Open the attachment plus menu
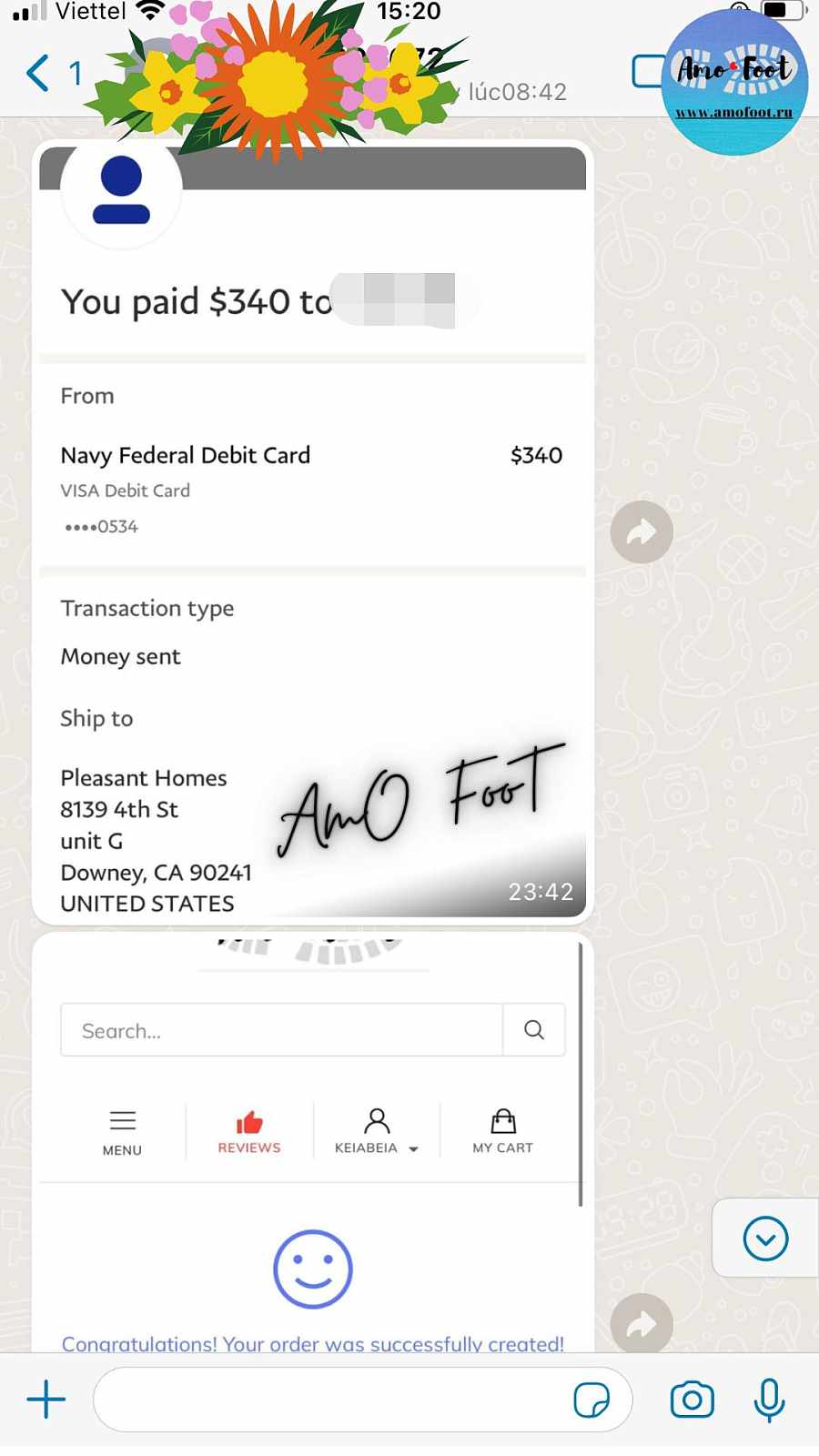Viewport: 819px width, 1456px height. point(46,1400)
